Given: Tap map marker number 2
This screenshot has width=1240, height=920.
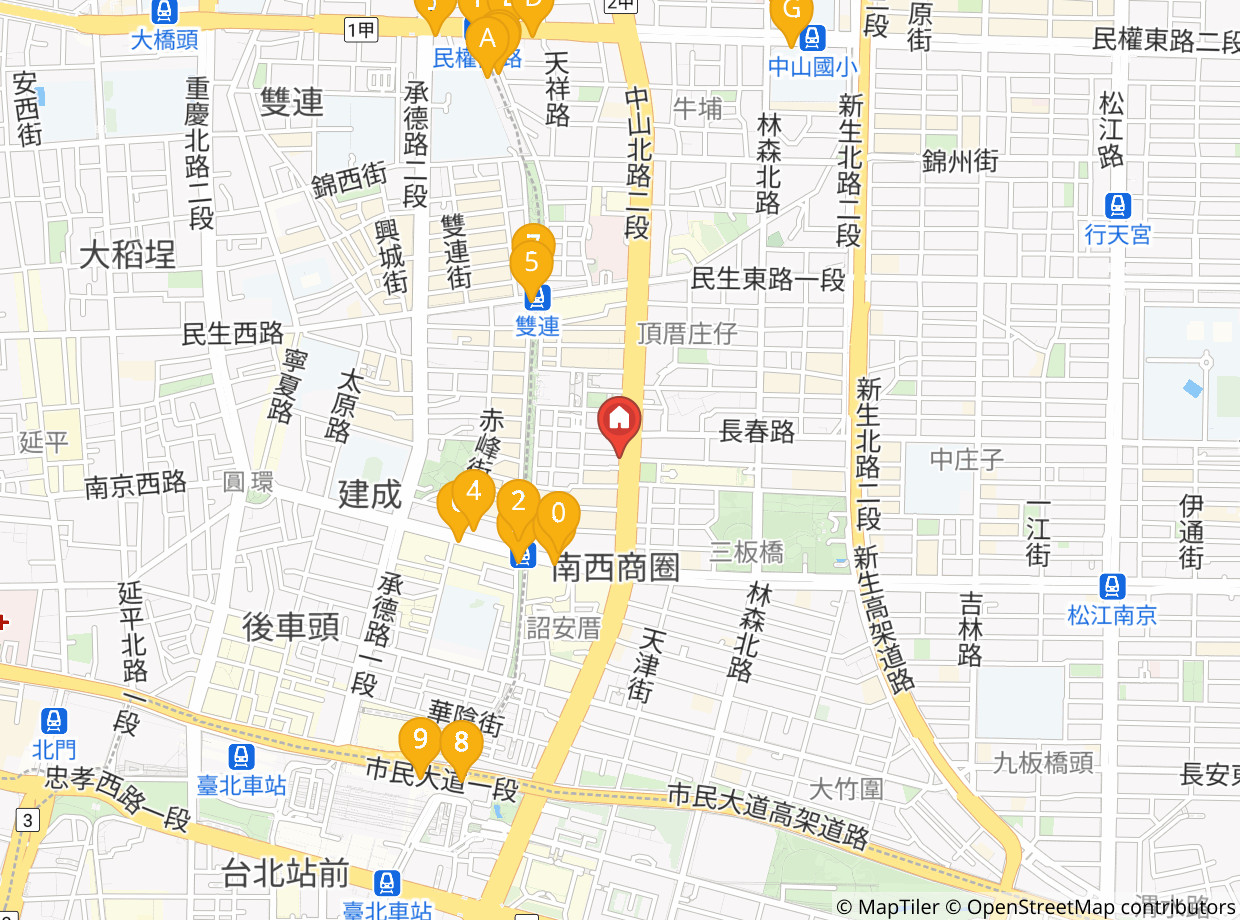Looking at the screenshot, I should (x=518, y=502).
